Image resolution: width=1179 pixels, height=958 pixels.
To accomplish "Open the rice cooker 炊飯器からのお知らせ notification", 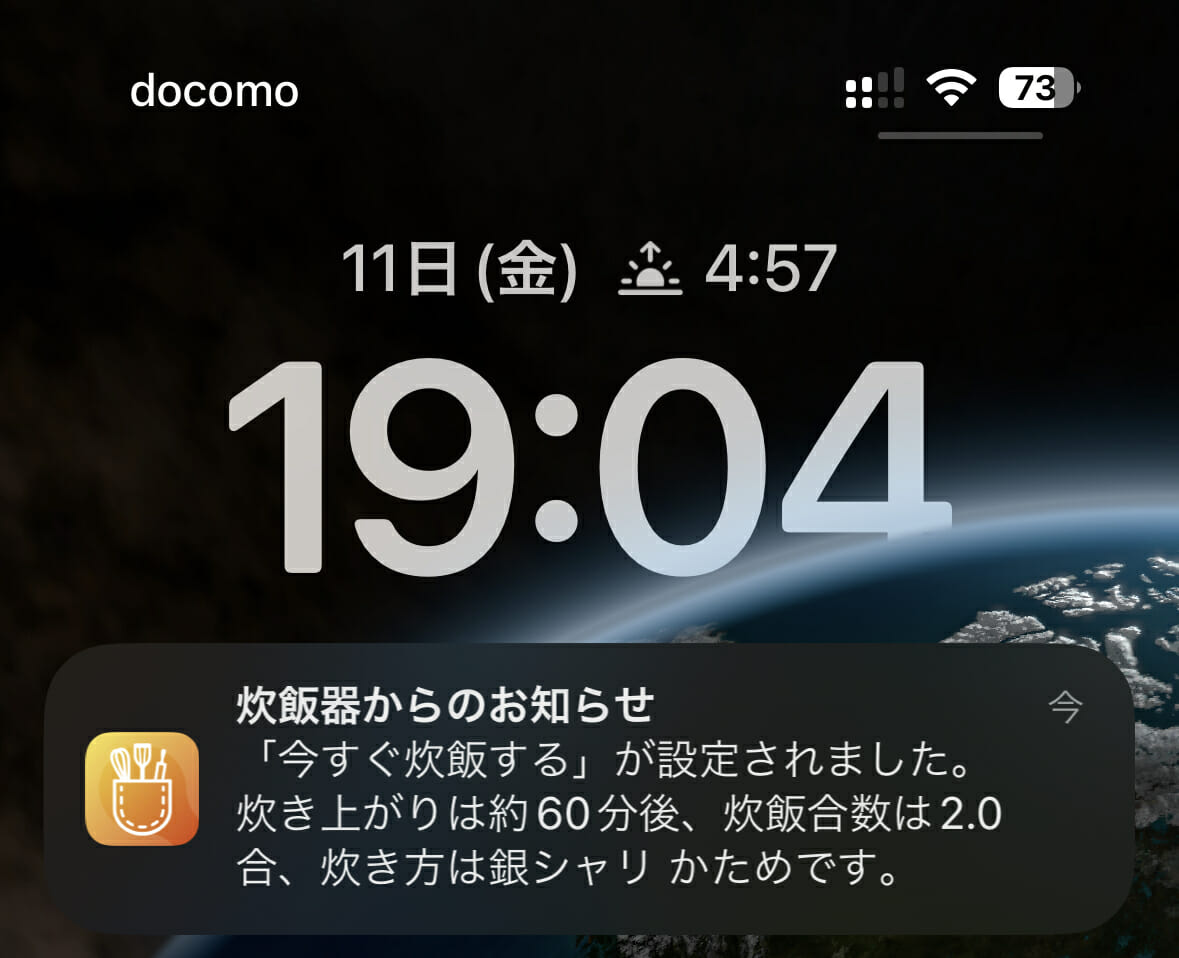I will click(x=588, y=789).
